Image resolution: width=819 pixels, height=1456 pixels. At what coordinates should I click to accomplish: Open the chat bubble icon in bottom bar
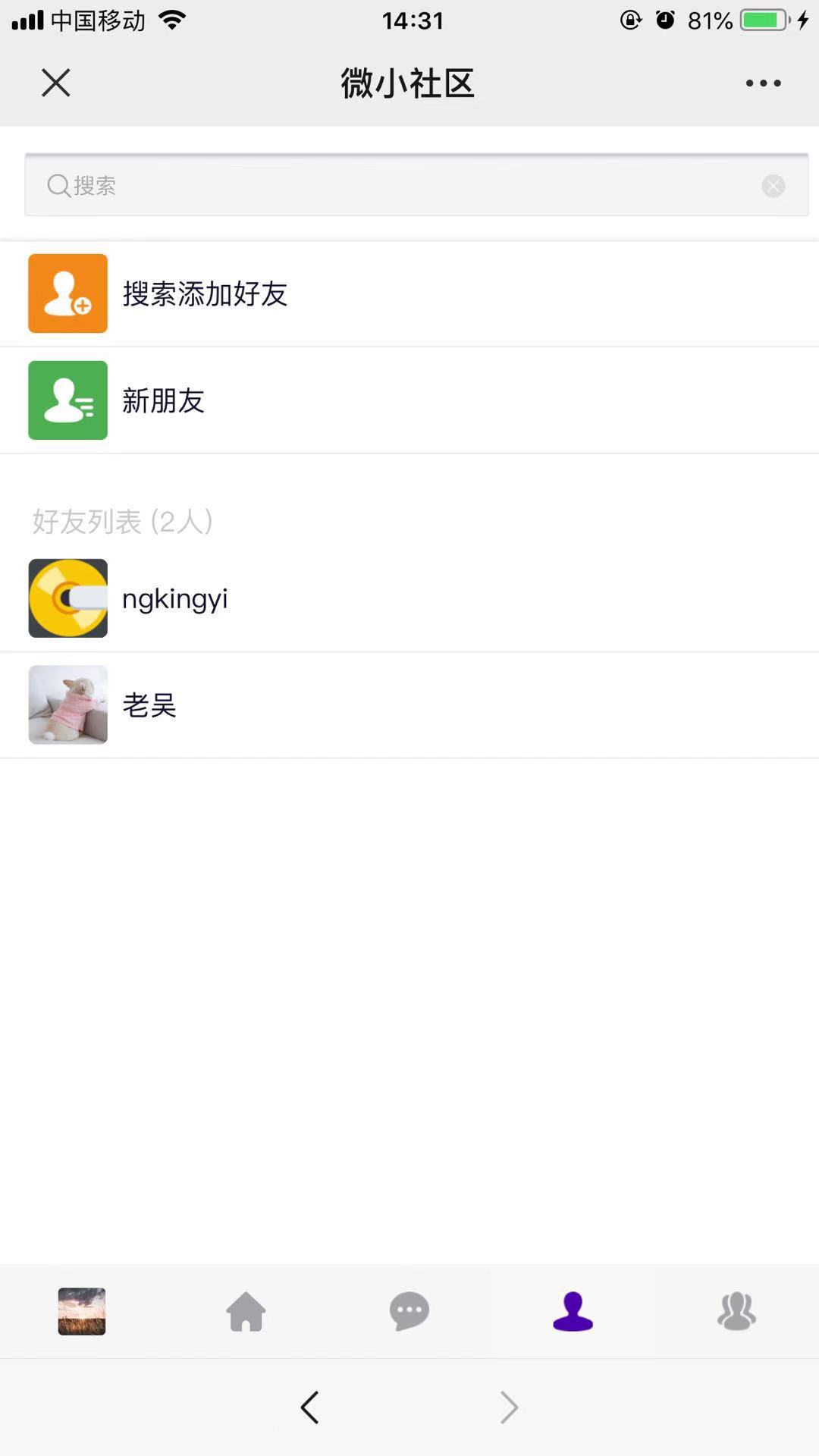(409, 1311)
